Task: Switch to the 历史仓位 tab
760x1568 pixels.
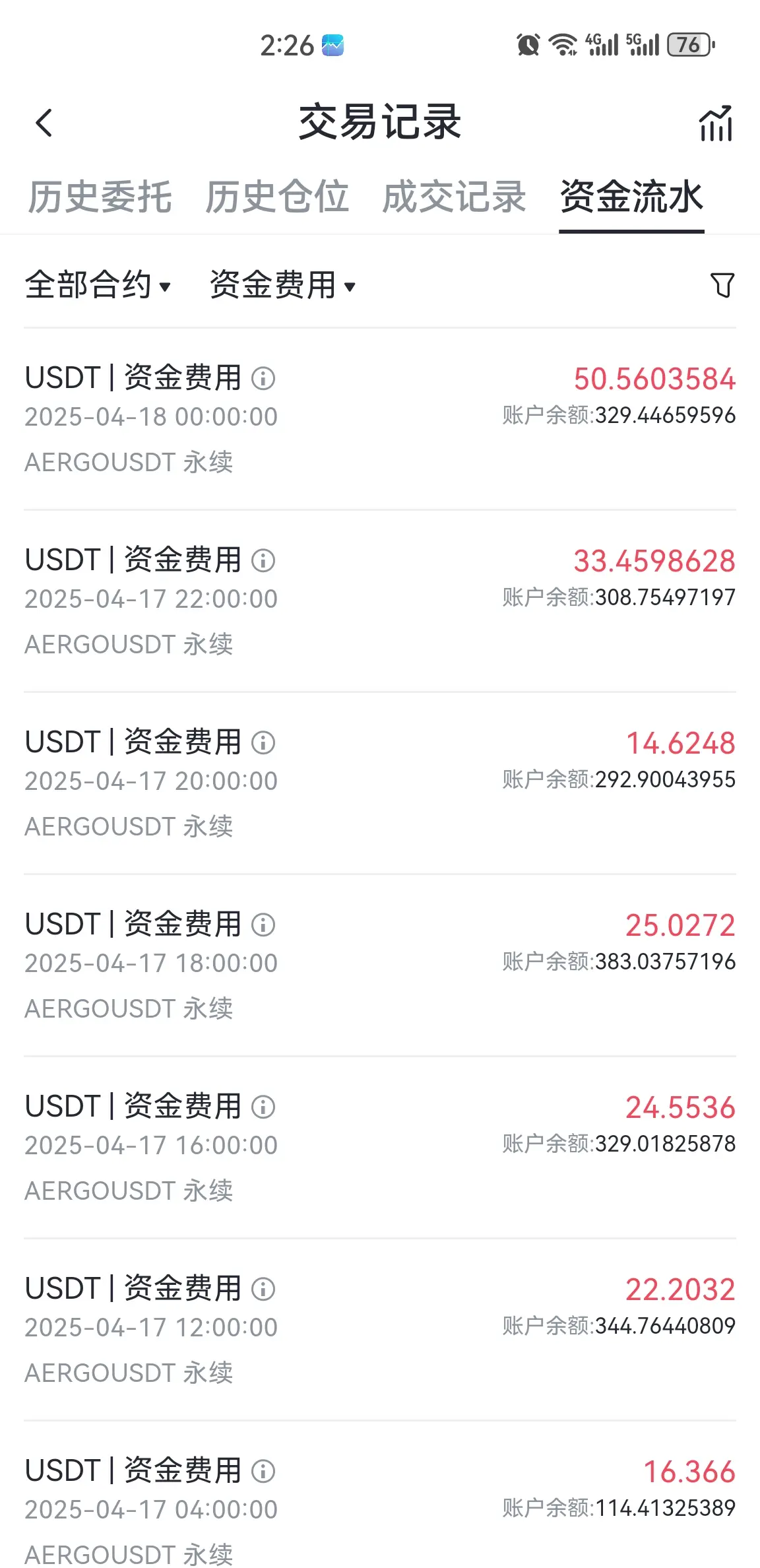Action: (277, 197)
